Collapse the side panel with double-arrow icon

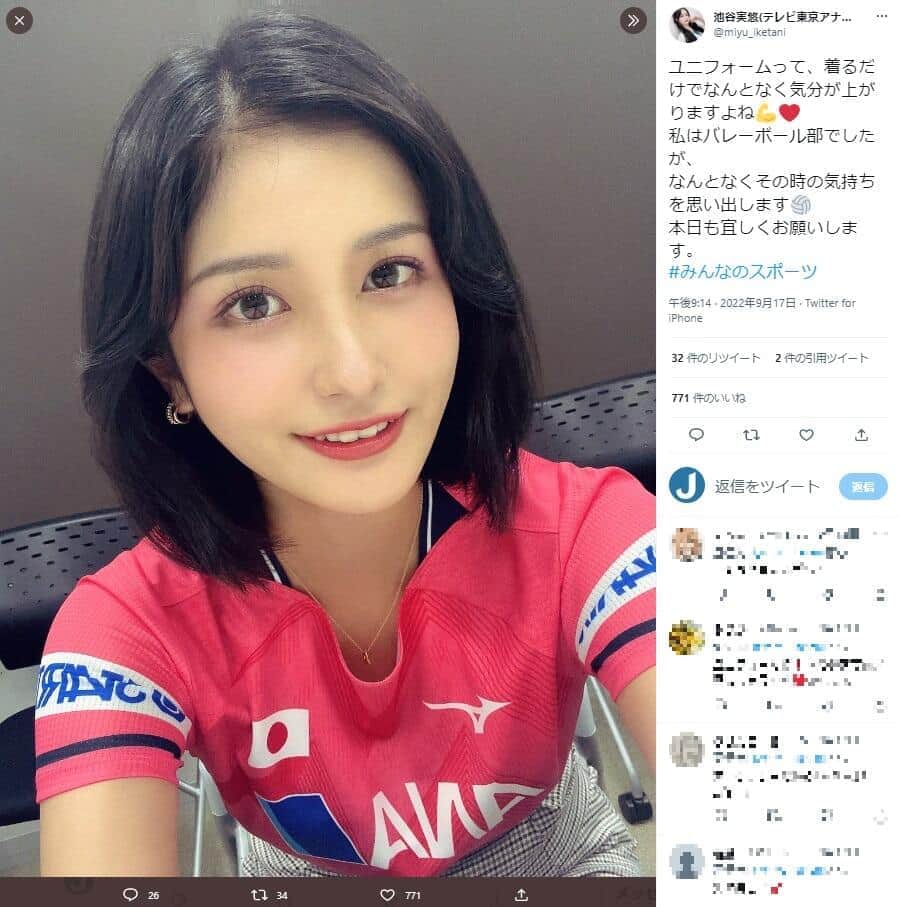click(x=631, y=19)
